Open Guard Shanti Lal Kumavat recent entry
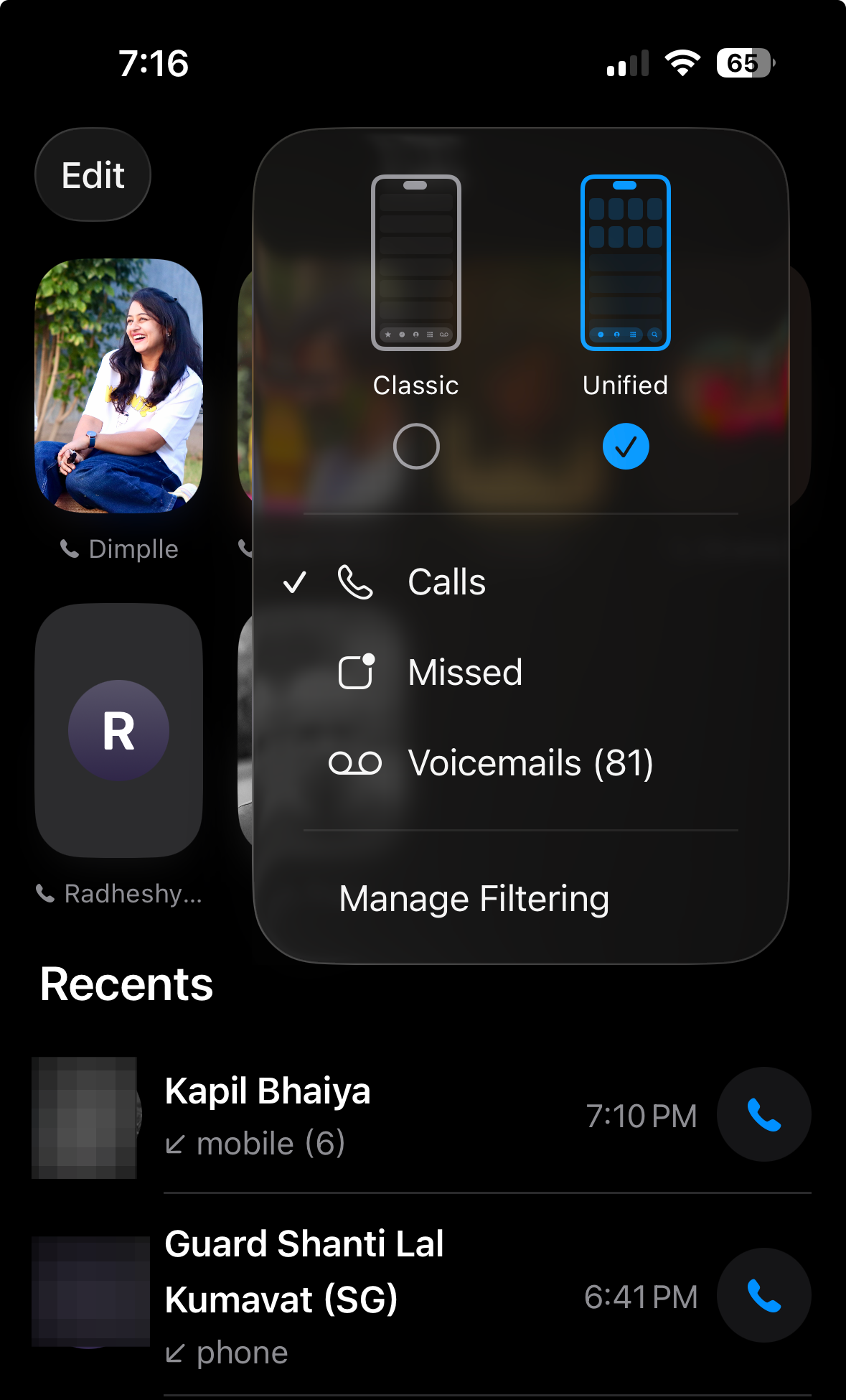The width and height of the screenshot is (846, 1400). click(x=359, y=1296)
